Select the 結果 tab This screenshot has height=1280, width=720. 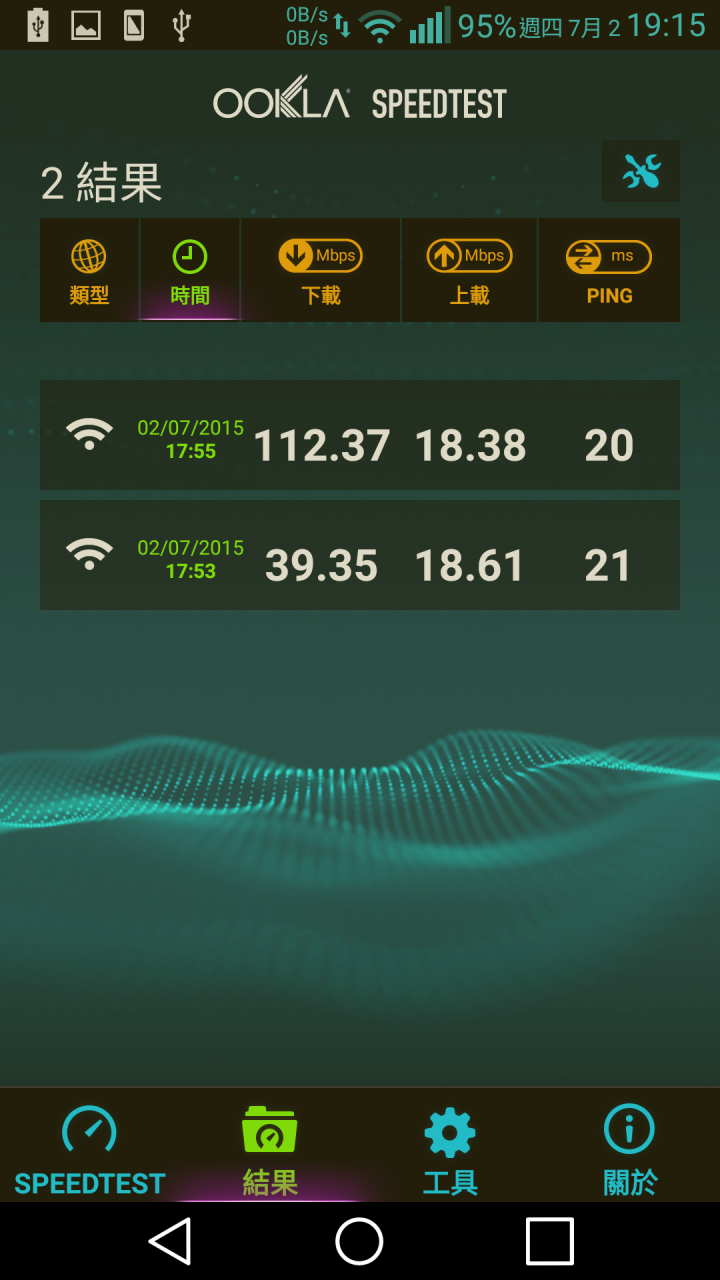[270, 1150]
